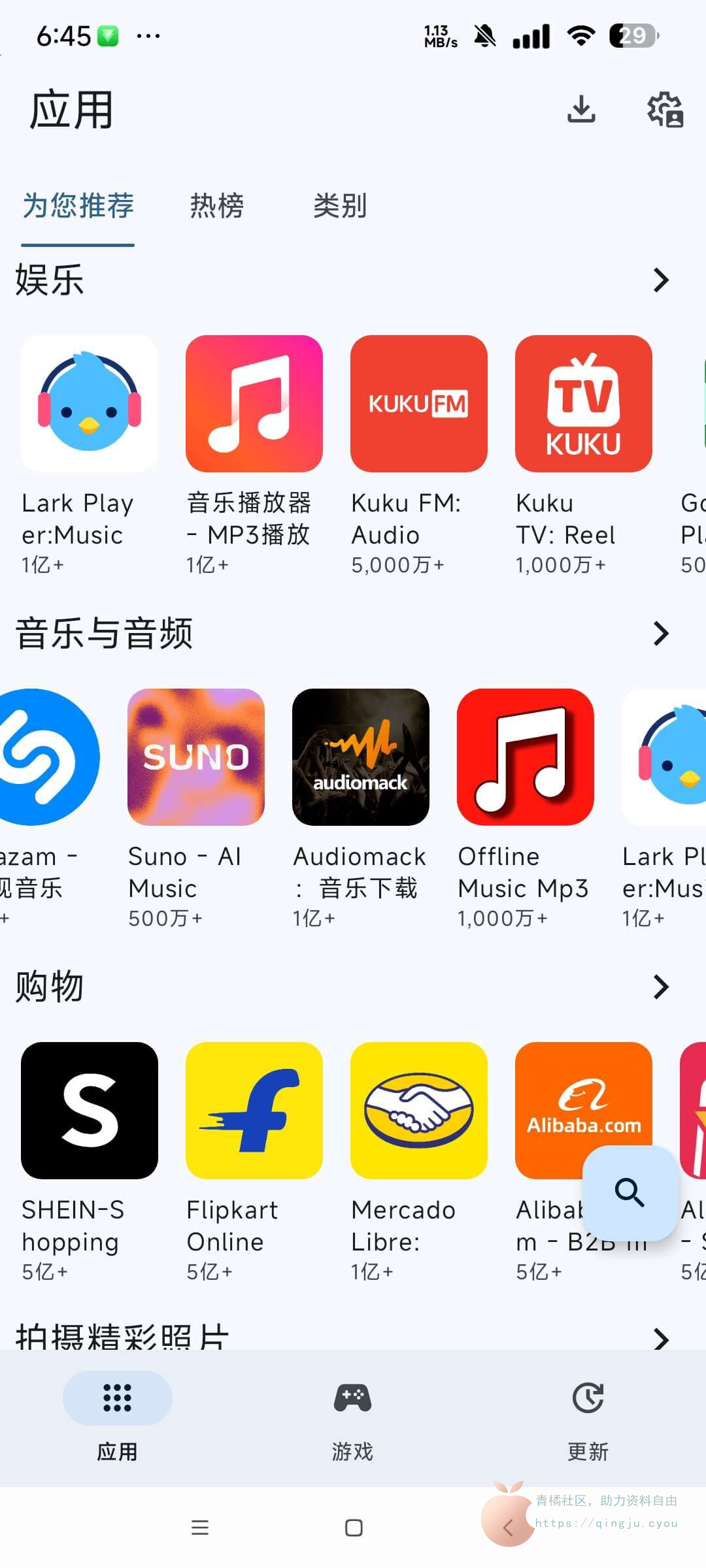Open Flipkart Online app
Viewport: 706px width, 1568px height.
point(254,1110)
